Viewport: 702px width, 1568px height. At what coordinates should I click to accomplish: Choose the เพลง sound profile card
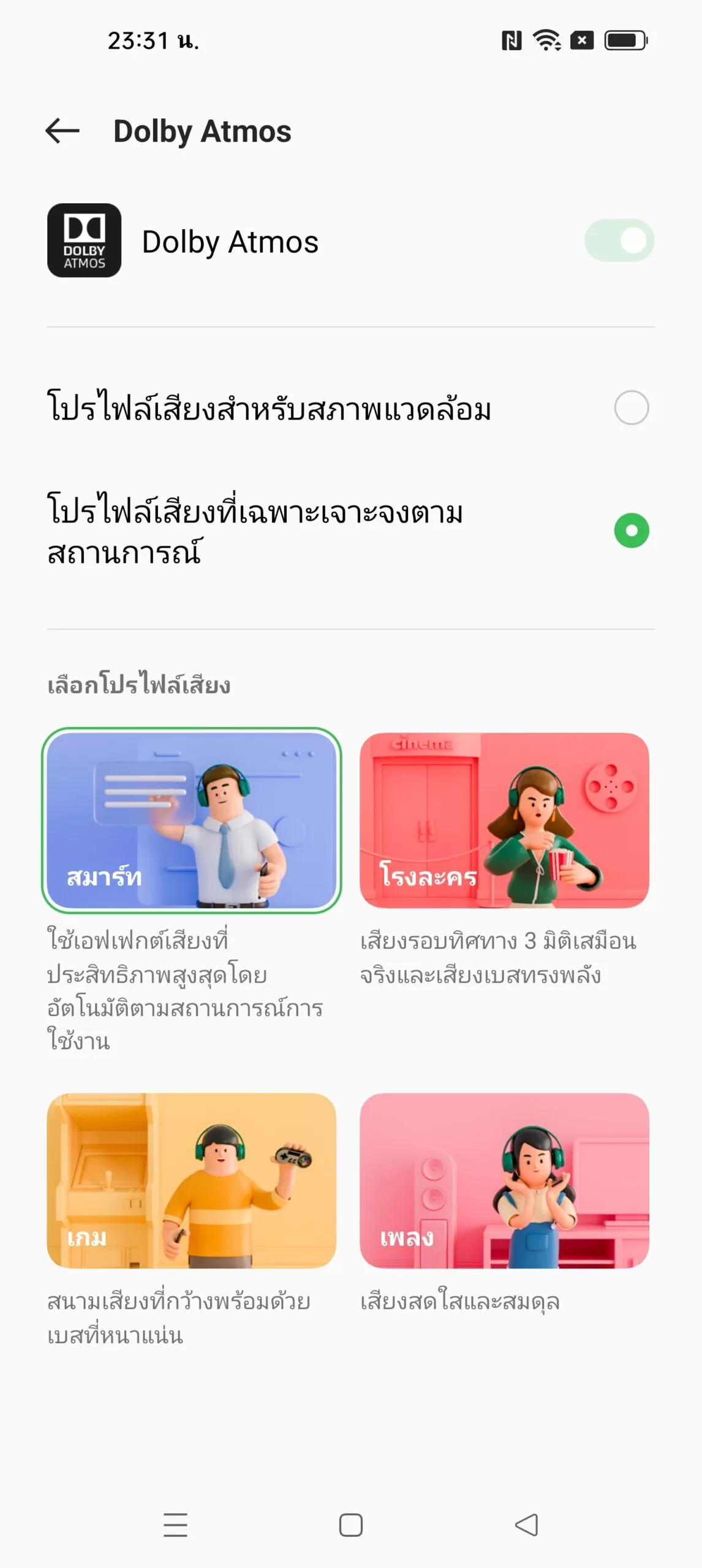[x=505, y=1180]
